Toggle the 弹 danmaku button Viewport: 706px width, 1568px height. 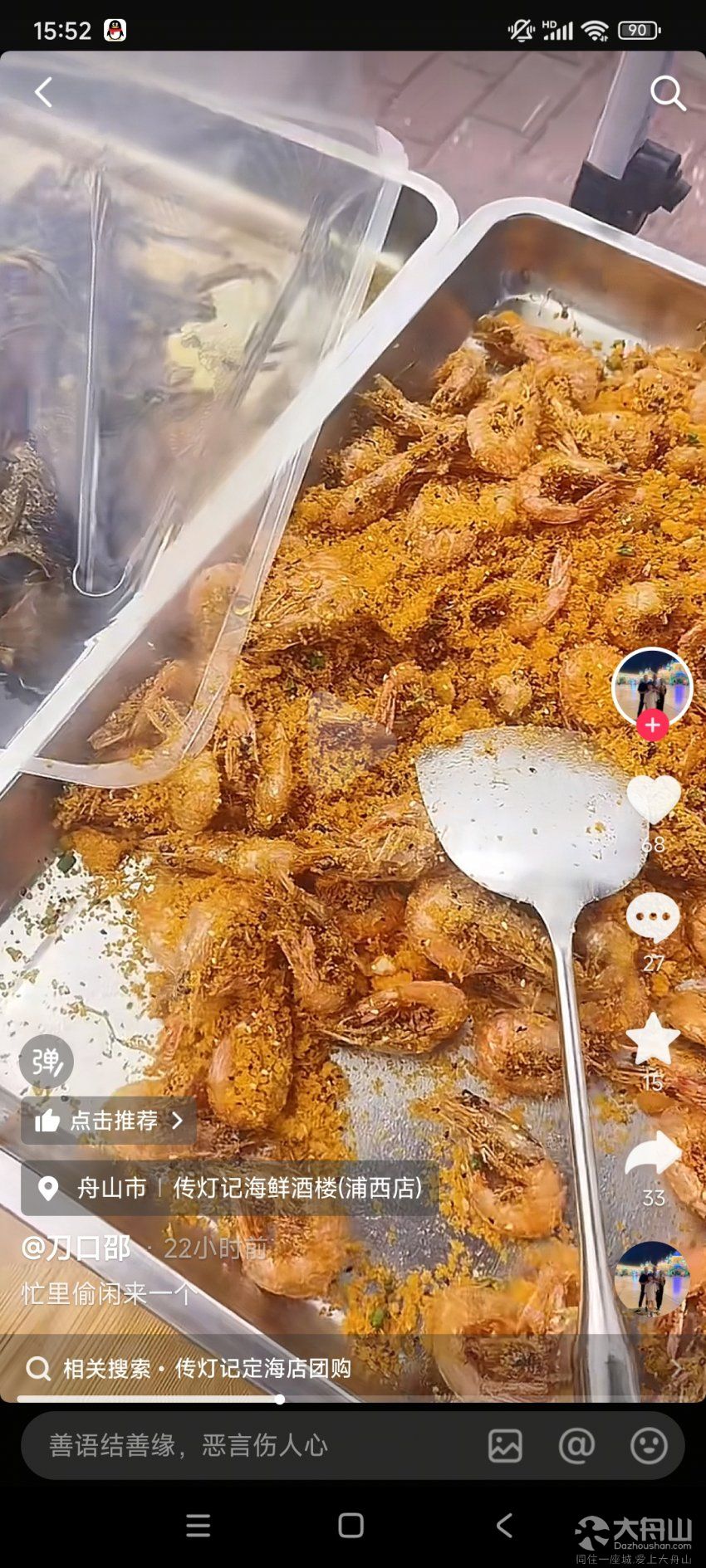47,1062
